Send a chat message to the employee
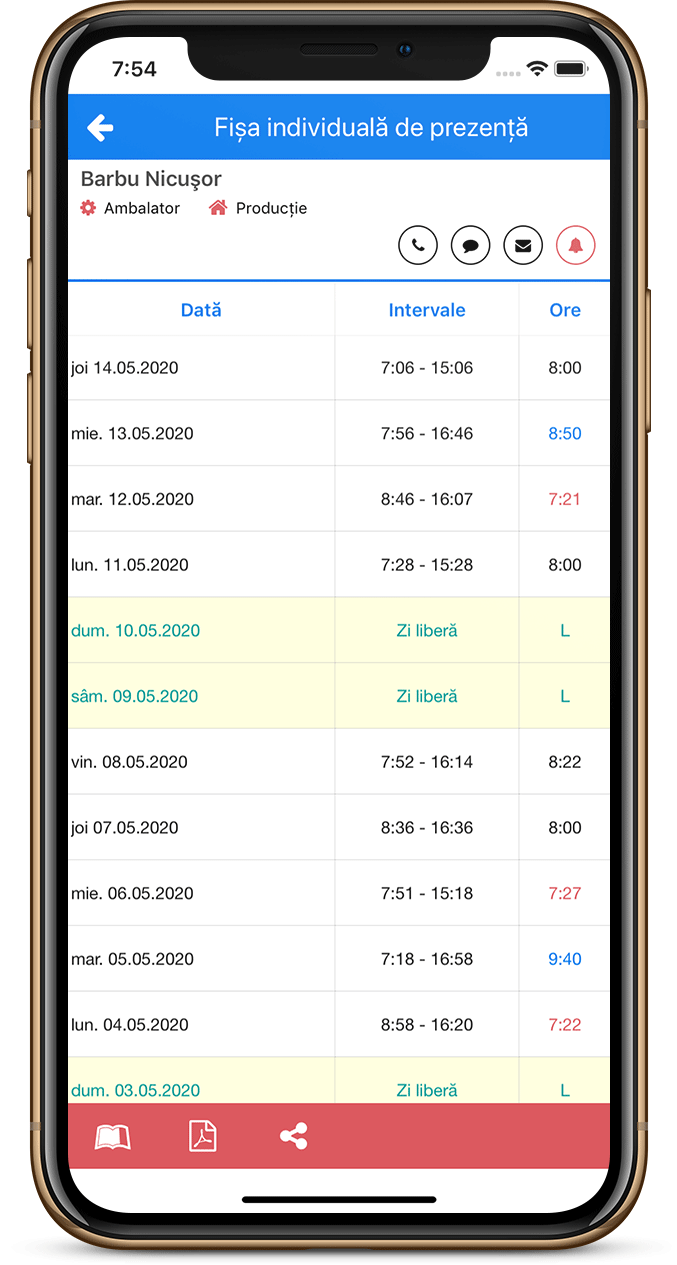The height and width of the screenshot is (1265, 677). pyautogui.click(x=470, y=245)
